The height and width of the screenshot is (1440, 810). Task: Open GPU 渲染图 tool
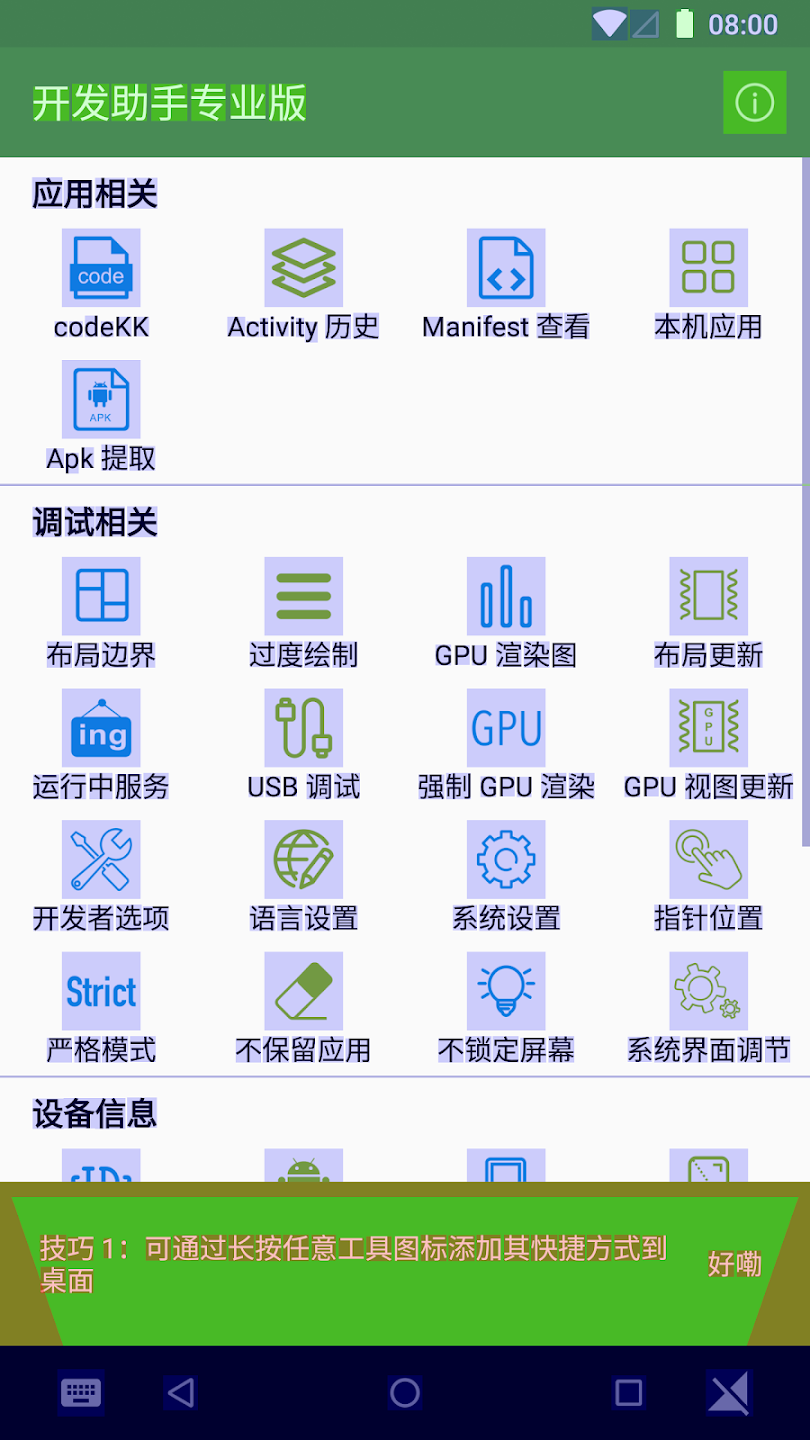pos(506,613)
